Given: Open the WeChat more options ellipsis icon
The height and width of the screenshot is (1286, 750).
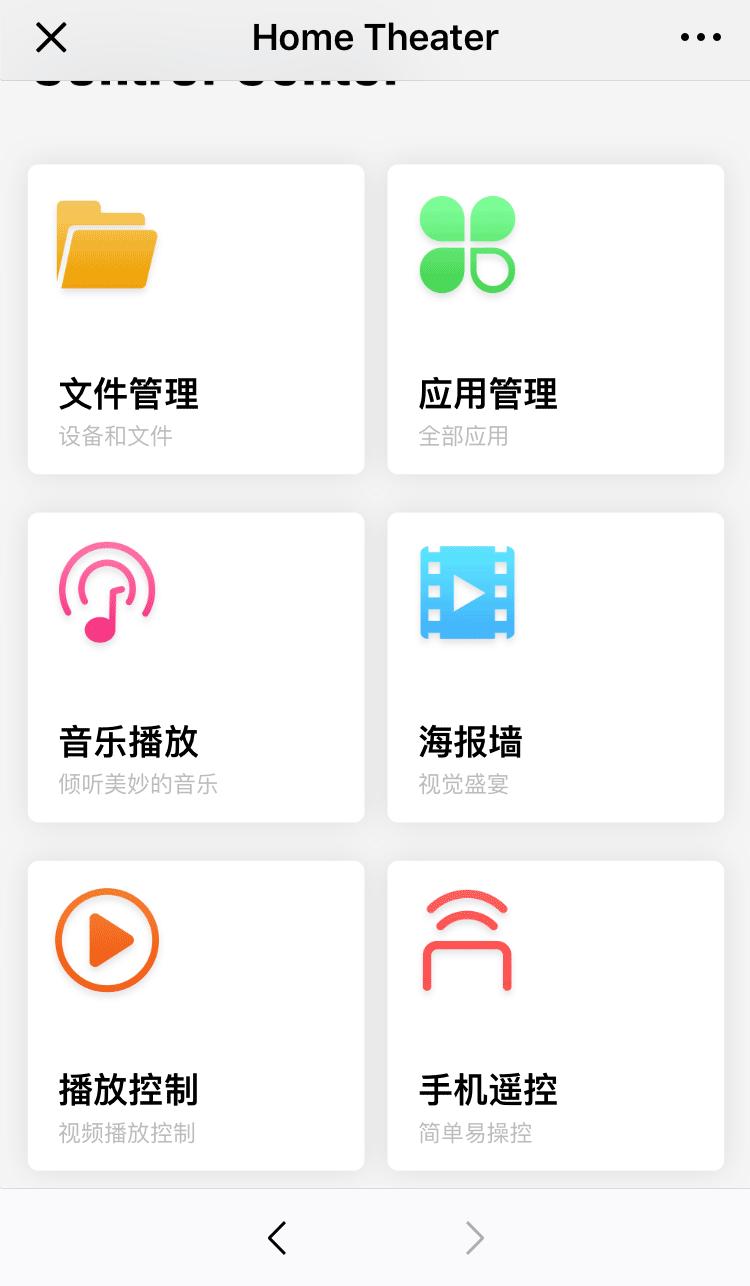Looking at the screenshot, I should click(x=700, y=37).
